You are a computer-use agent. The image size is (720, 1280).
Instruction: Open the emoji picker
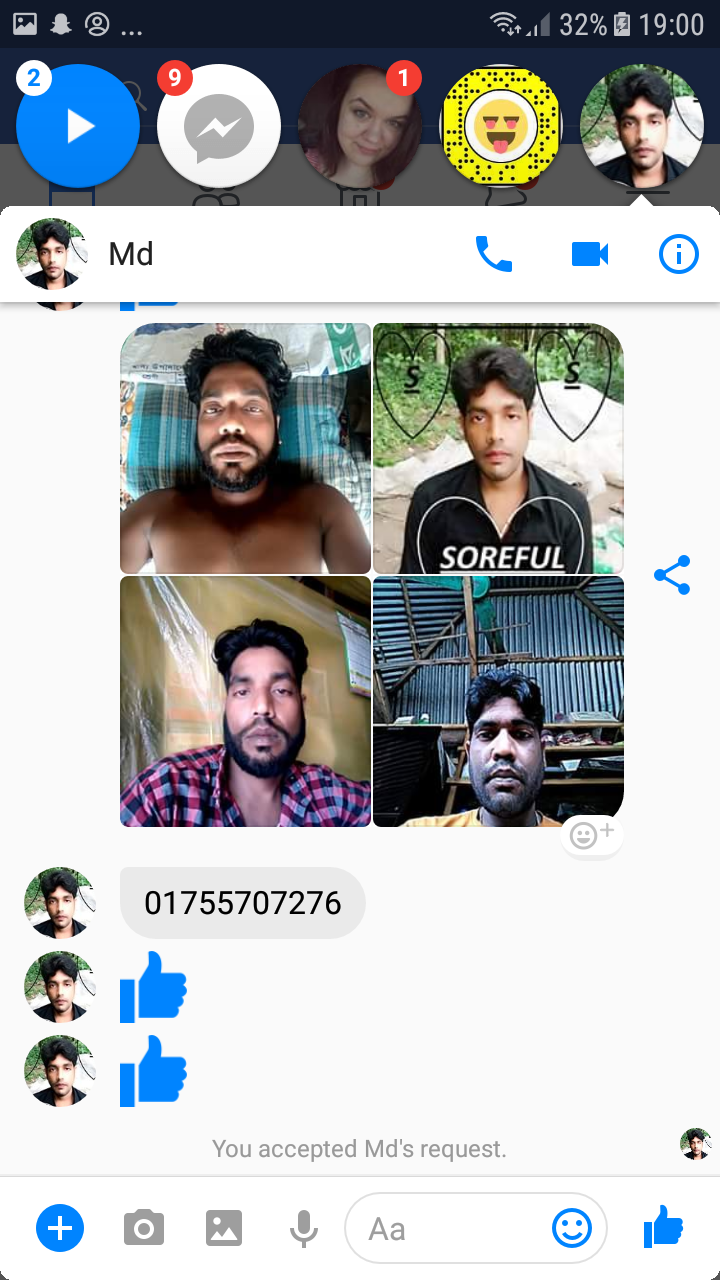pos(572,1228)
